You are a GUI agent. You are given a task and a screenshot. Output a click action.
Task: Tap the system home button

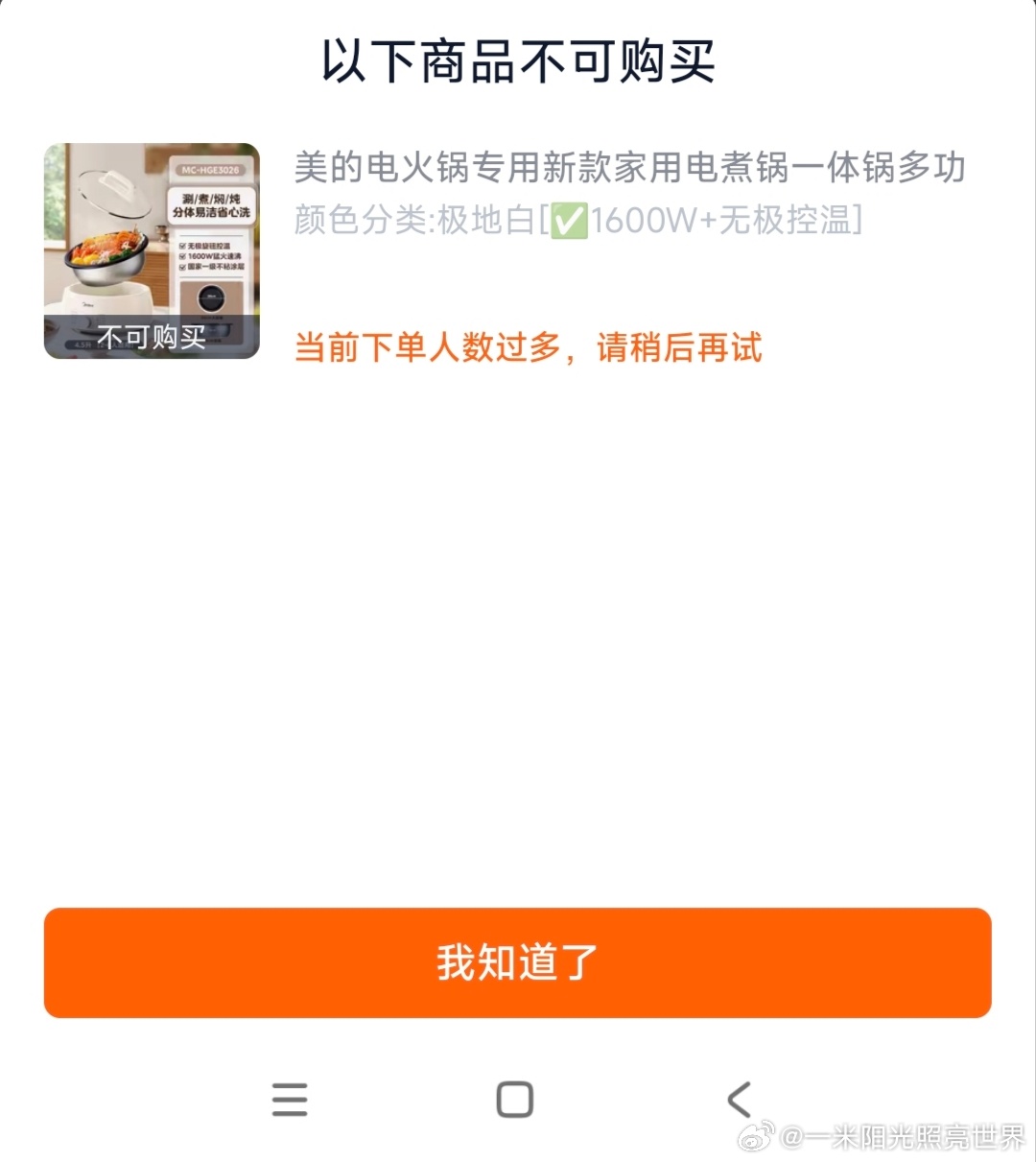(515, 1100)
